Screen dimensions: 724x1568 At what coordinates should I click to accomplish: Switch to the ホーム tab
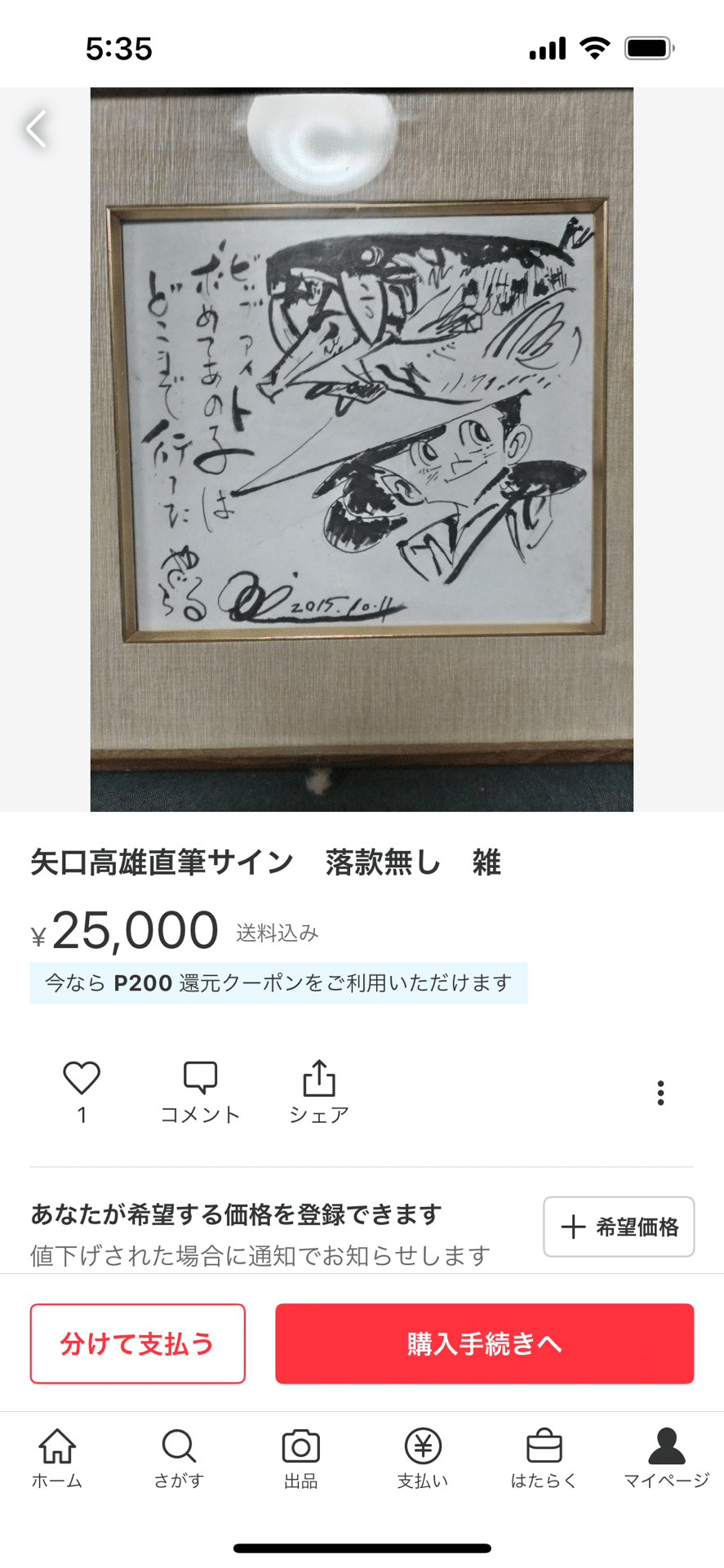coord(57,1458)
